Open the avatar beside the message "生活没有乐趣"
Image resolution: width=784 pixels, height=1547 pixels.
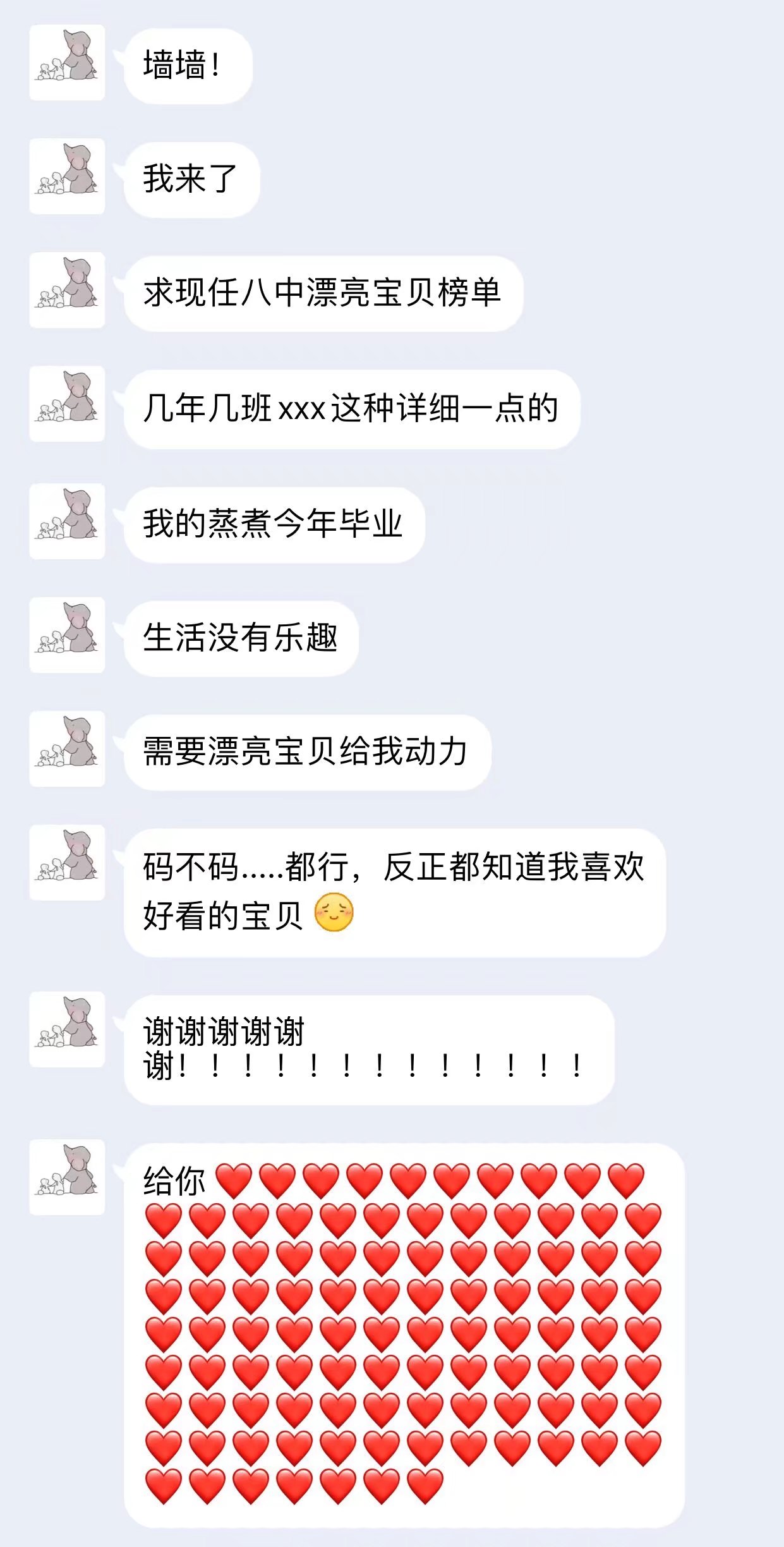pos(67,634)
